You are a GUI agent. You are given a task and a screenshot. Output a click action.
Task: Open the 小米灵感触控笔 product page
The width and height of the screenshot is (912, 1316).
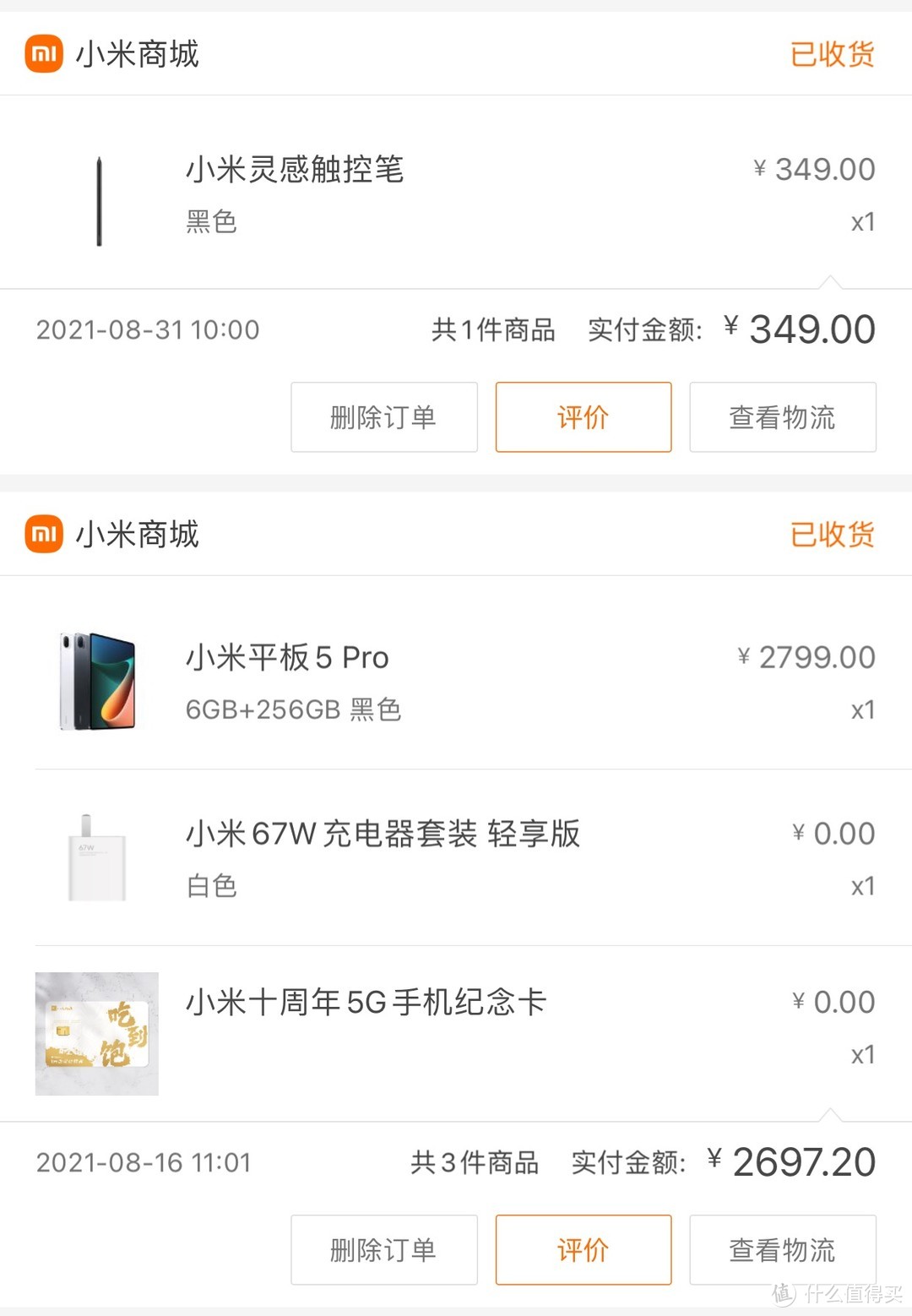point(294,169)
